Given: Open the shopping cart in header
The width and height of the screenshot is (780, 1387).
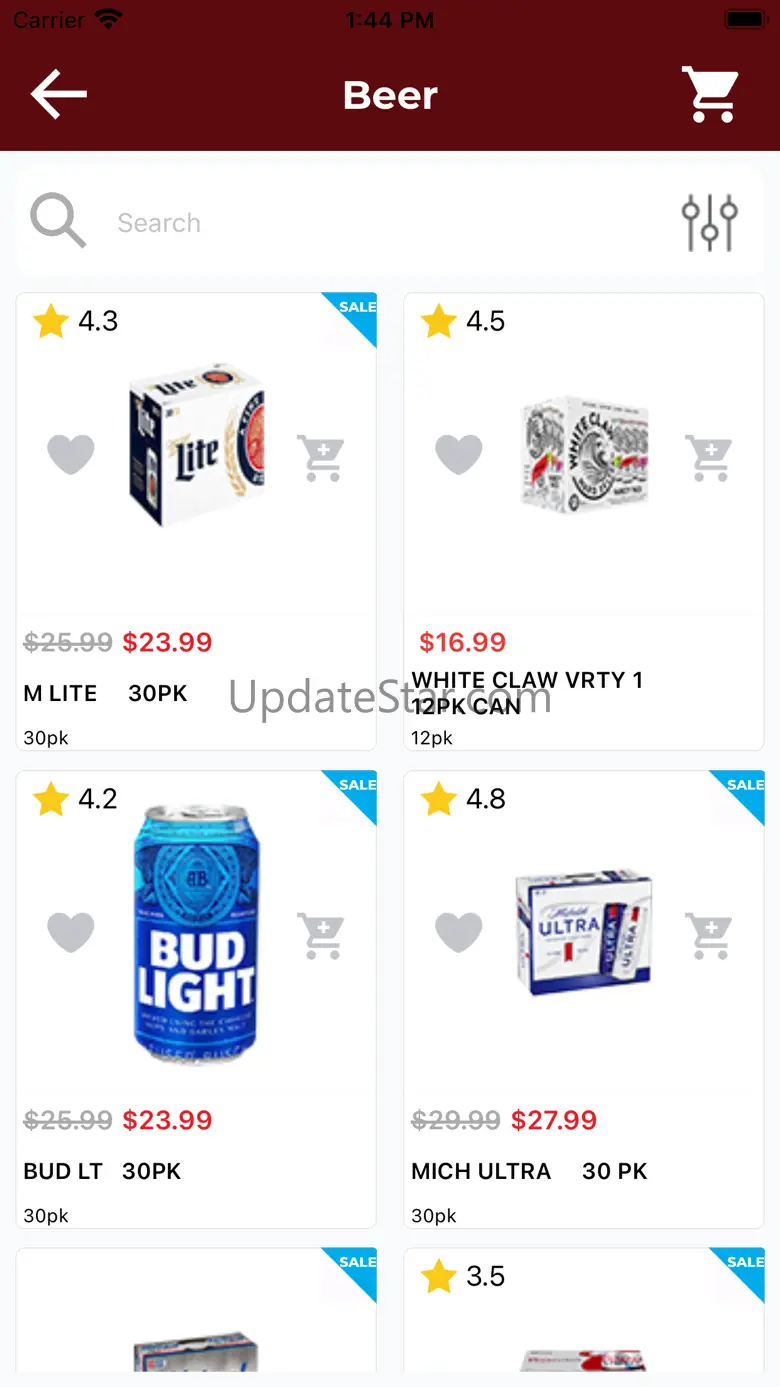Looking at the screenshot, I should coord(710,95).
